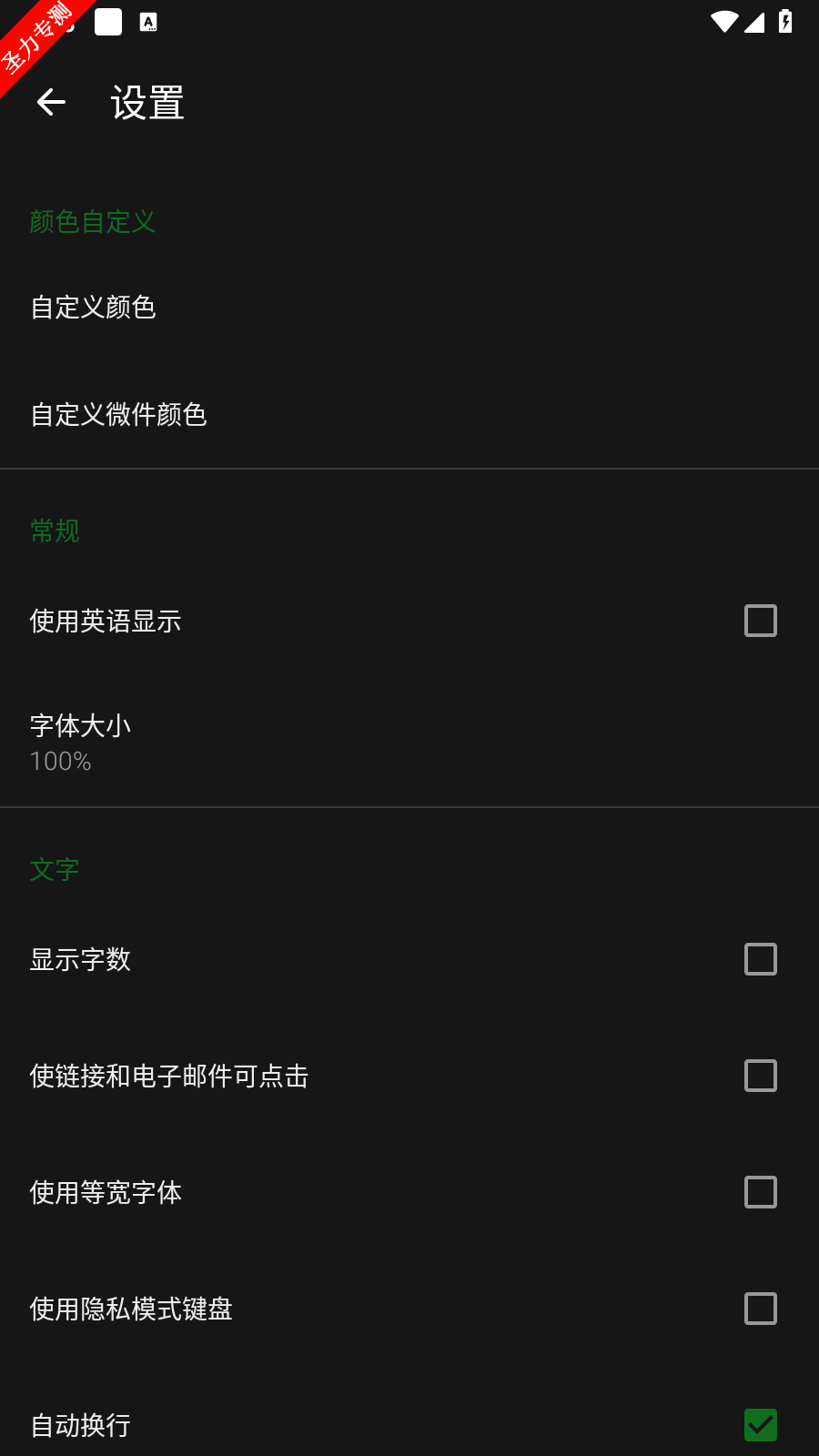
Task: Turn on 使用隐私模式键盘
Action: [761, 1309]
